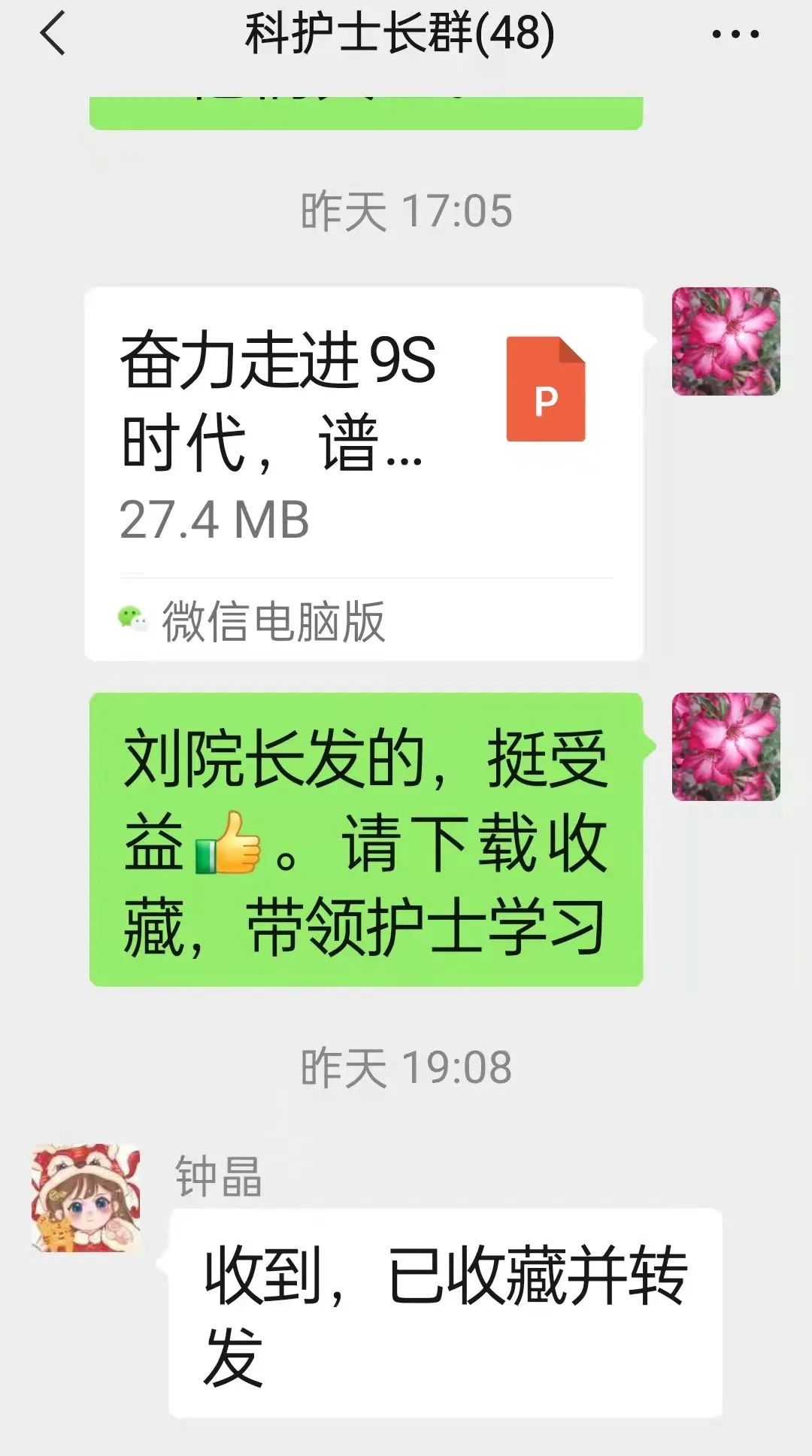Open the group chat options menu
The image size is (812, 1456).
click(x=735, y=35)
